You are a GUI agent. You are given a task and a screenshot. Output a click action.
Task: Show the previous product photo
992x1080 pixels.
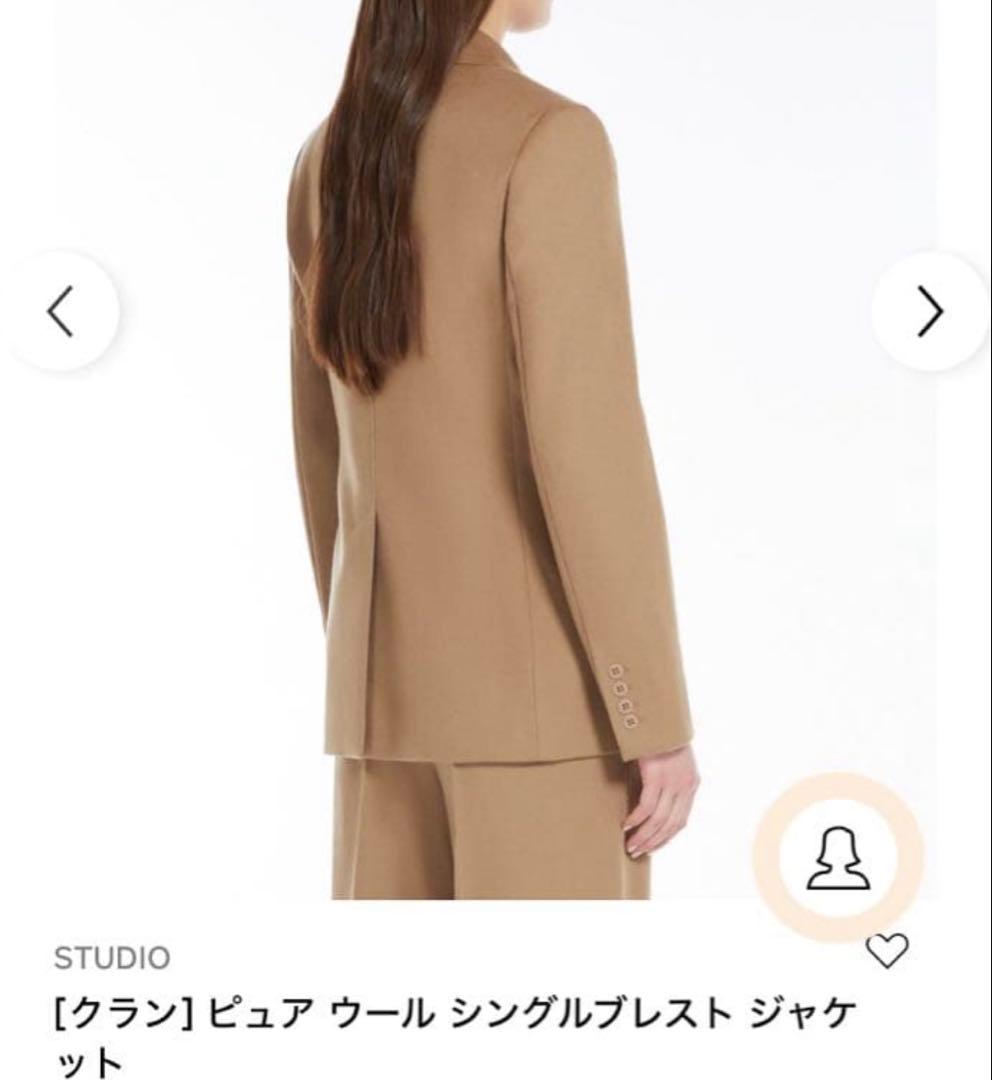click(62, 313)
